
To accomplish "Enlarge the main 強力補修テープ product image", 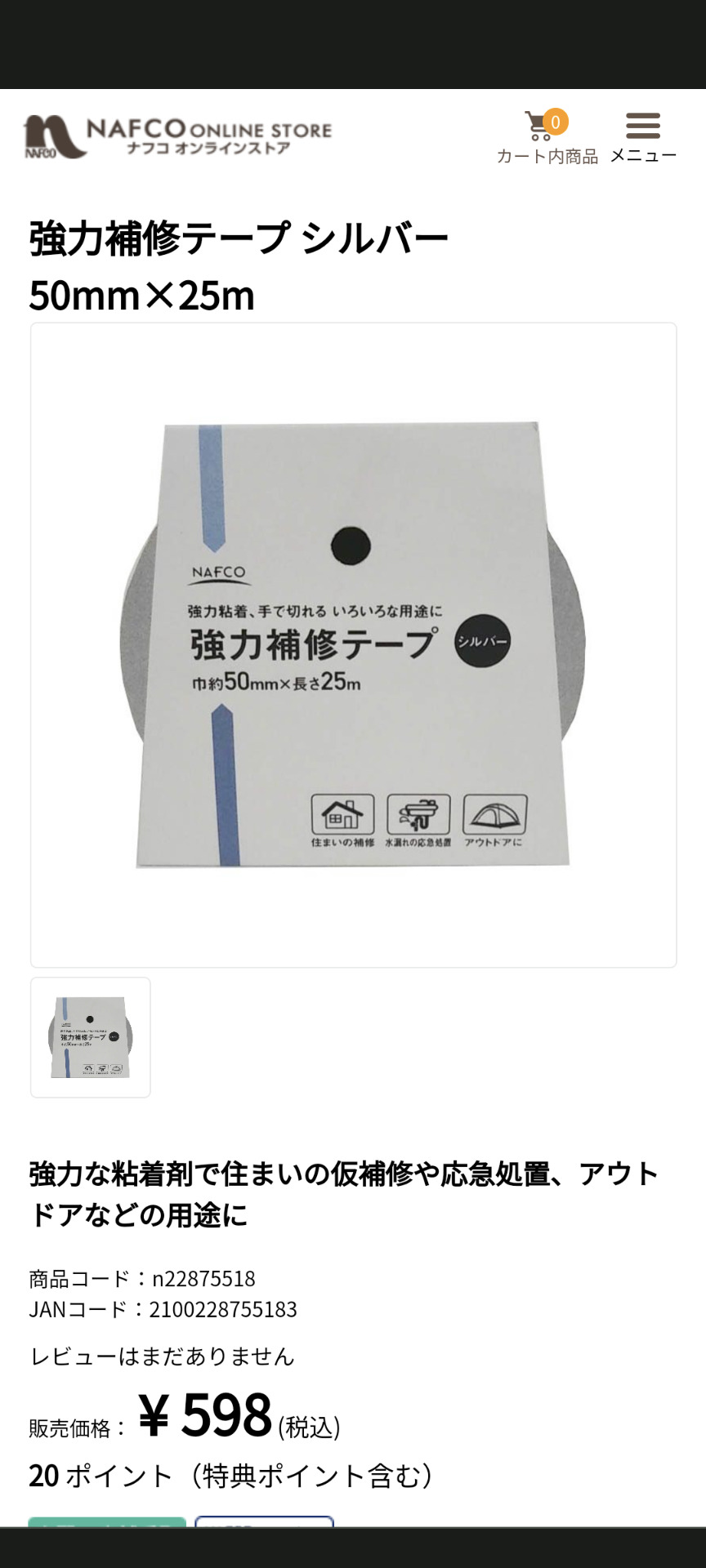I will coord(354,645).
